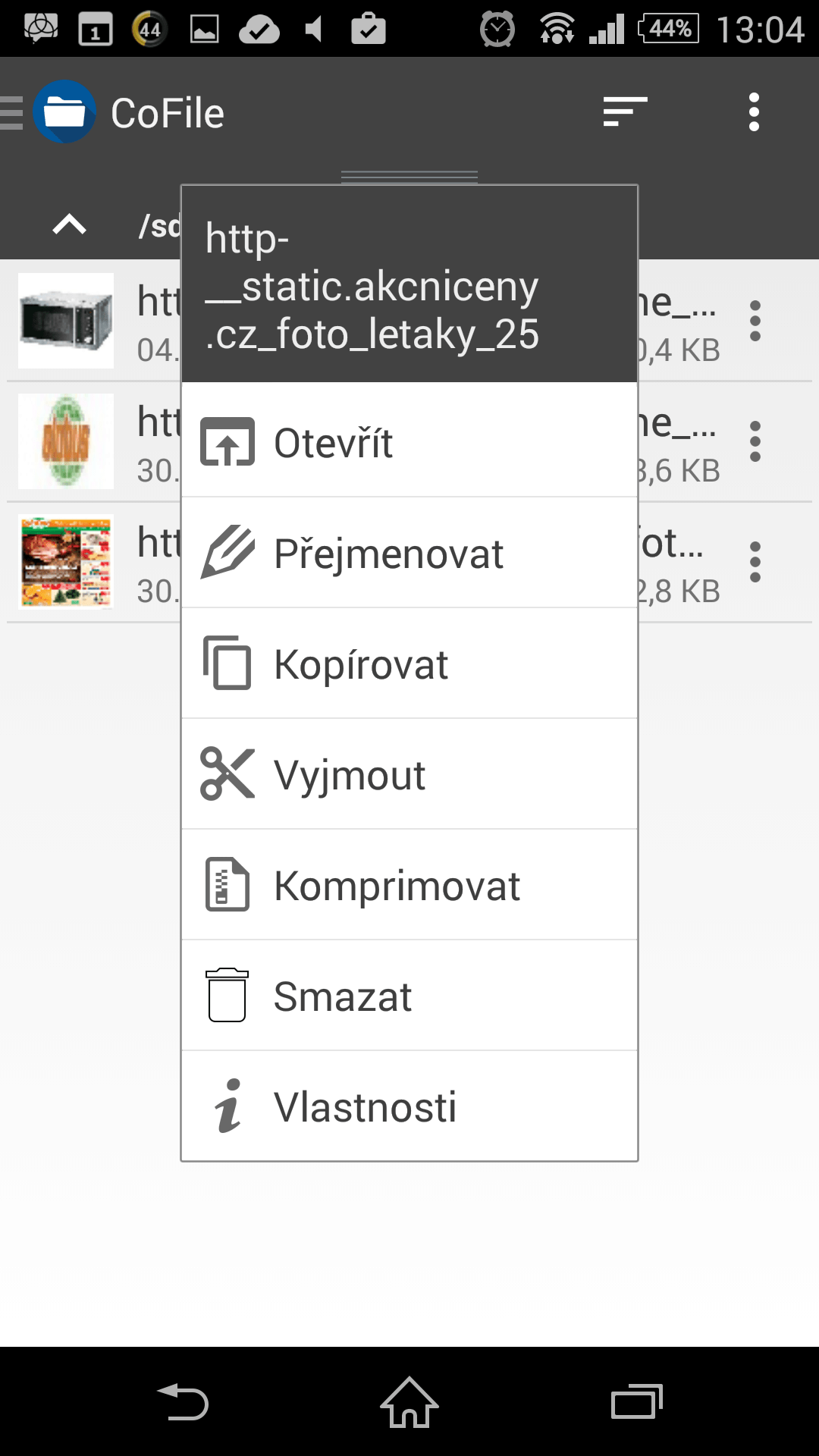
Task: Open options for the 0,4 KB file
Action: click(x=755, y=321)
